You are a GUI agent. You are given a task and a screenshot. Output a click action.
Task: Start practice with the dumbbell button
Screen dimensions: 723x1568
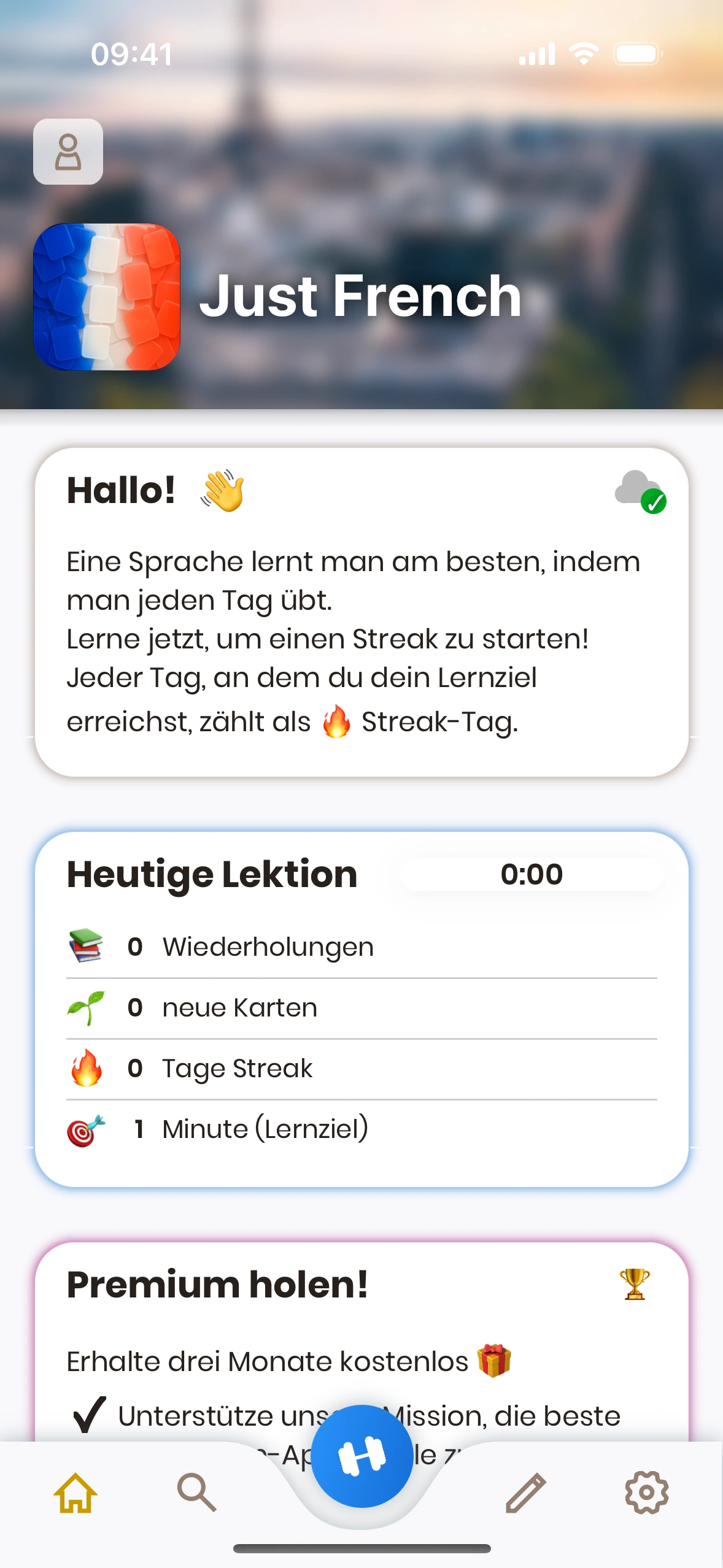click(361, 1456)
